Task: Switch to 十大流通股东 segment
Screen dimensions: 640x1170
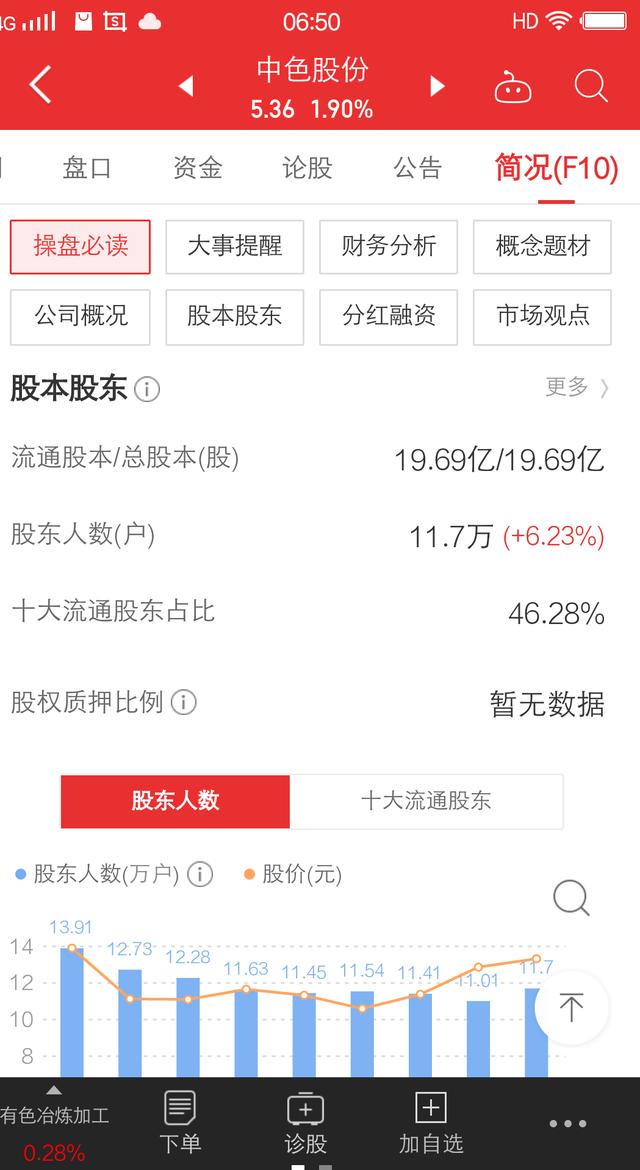Action: pyautogui.click(x=426, y=801)
